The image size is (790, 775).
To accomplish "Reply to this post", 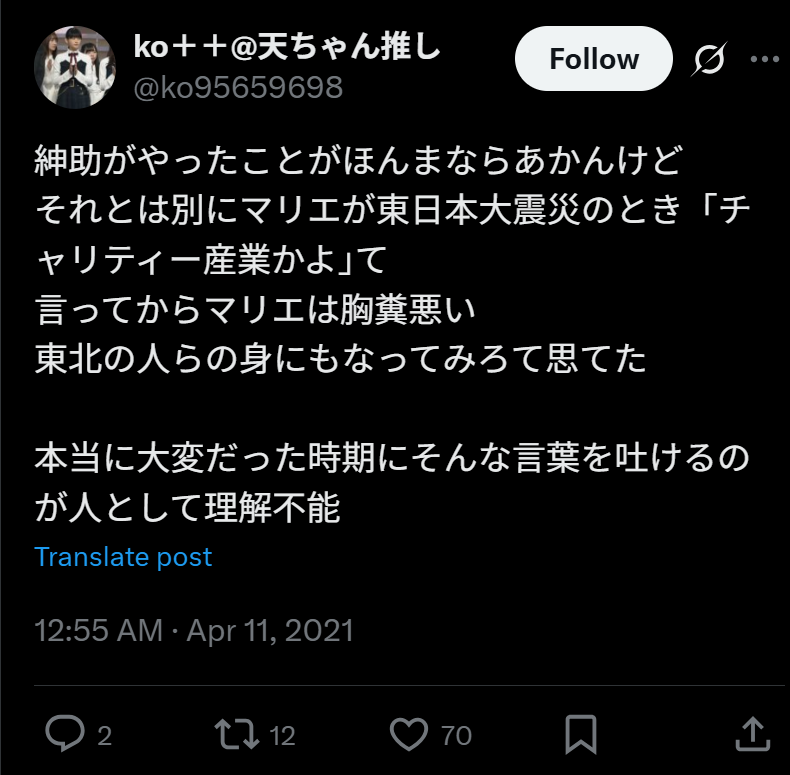I will (x=67, y=735).
